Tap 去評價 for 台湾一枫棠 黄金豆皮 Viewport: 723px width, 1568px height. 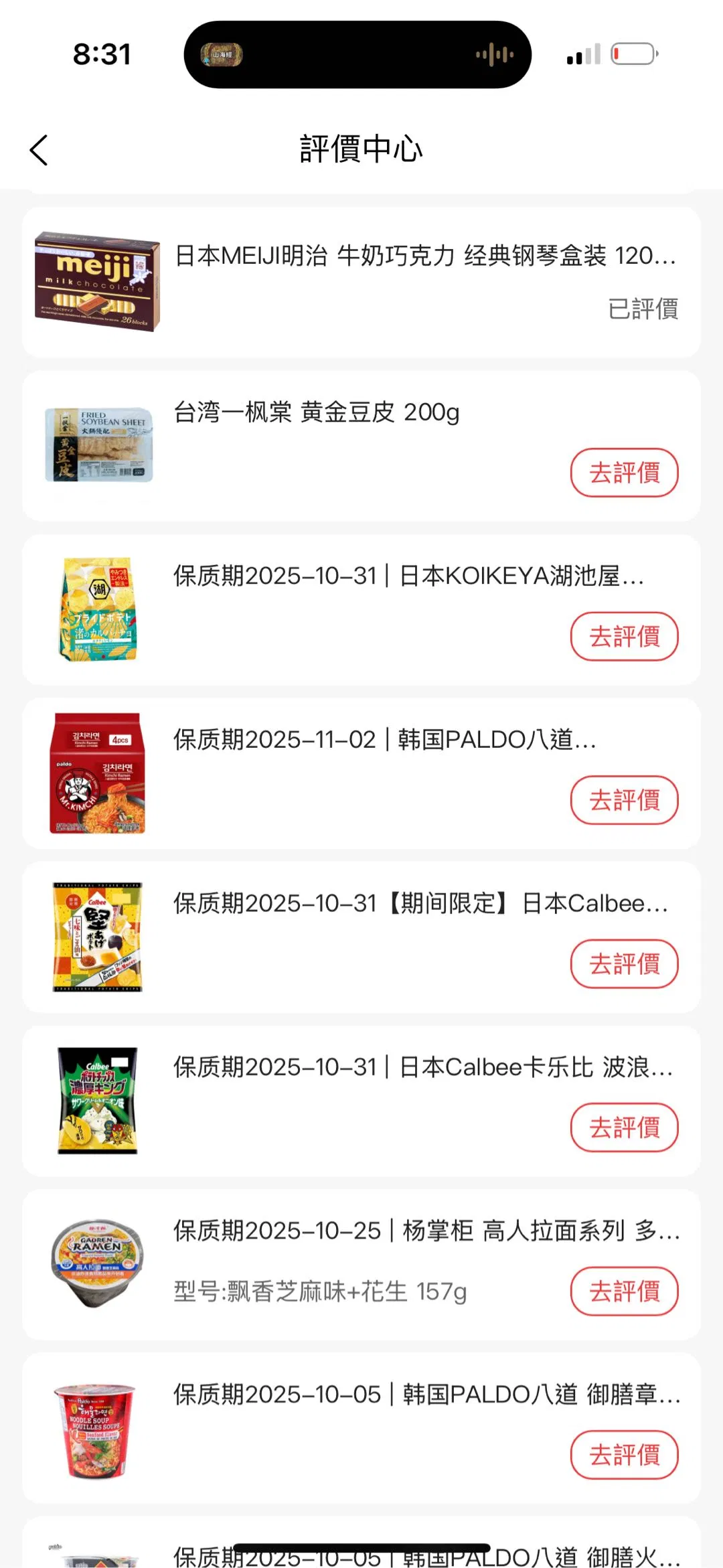(624, 473)
